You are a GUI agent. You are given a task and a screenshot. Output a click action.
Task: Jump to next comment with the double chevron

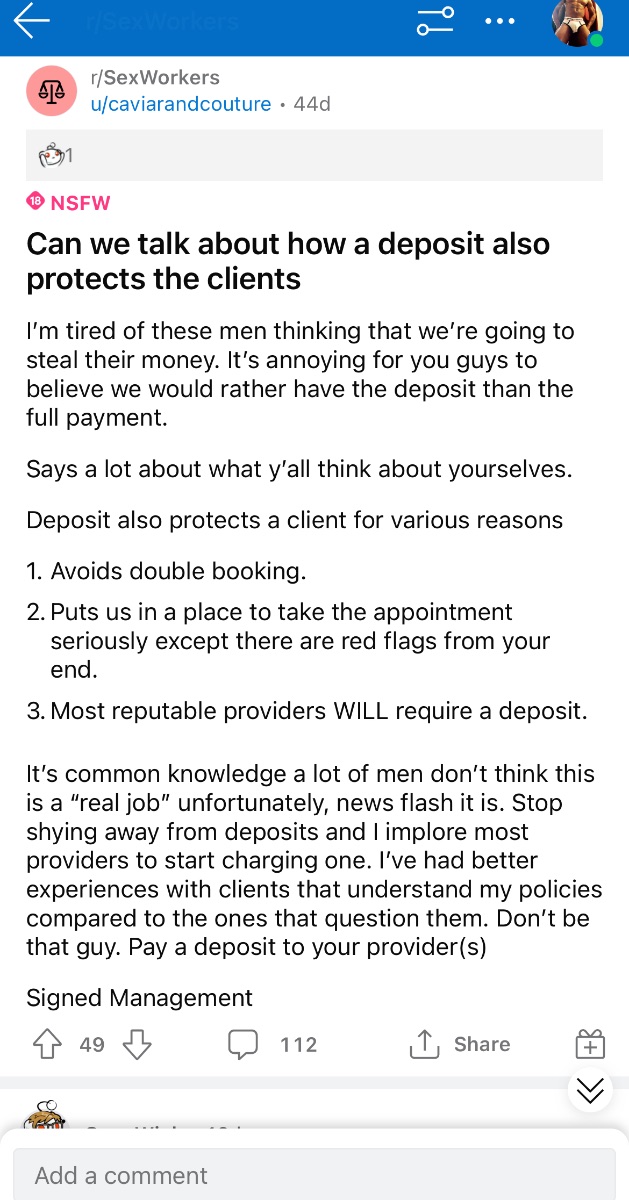click(591, 1090)
